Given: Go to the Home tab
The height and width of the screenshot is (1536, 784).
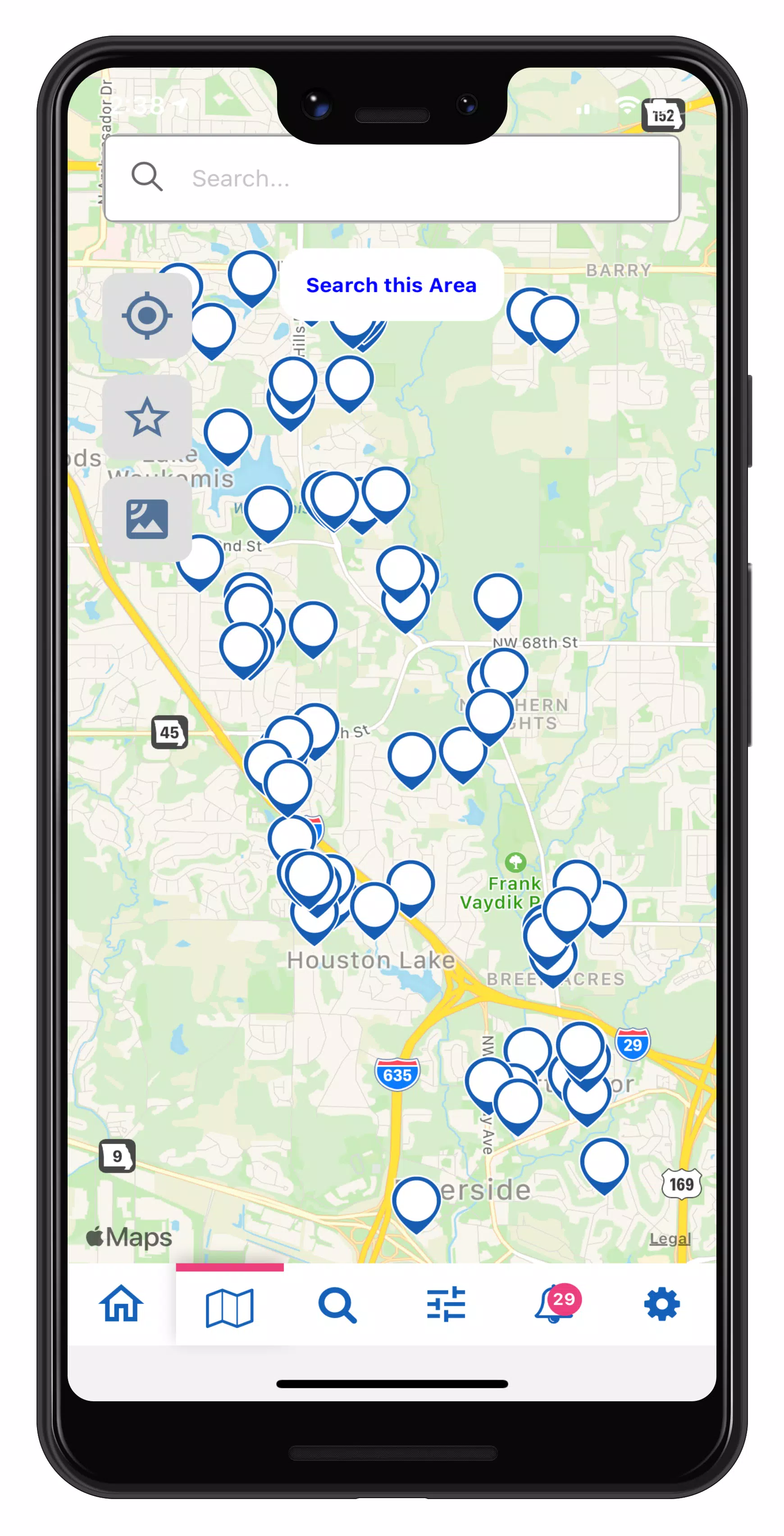Looking at the screenshot, I should click(x=121, y=1304).
